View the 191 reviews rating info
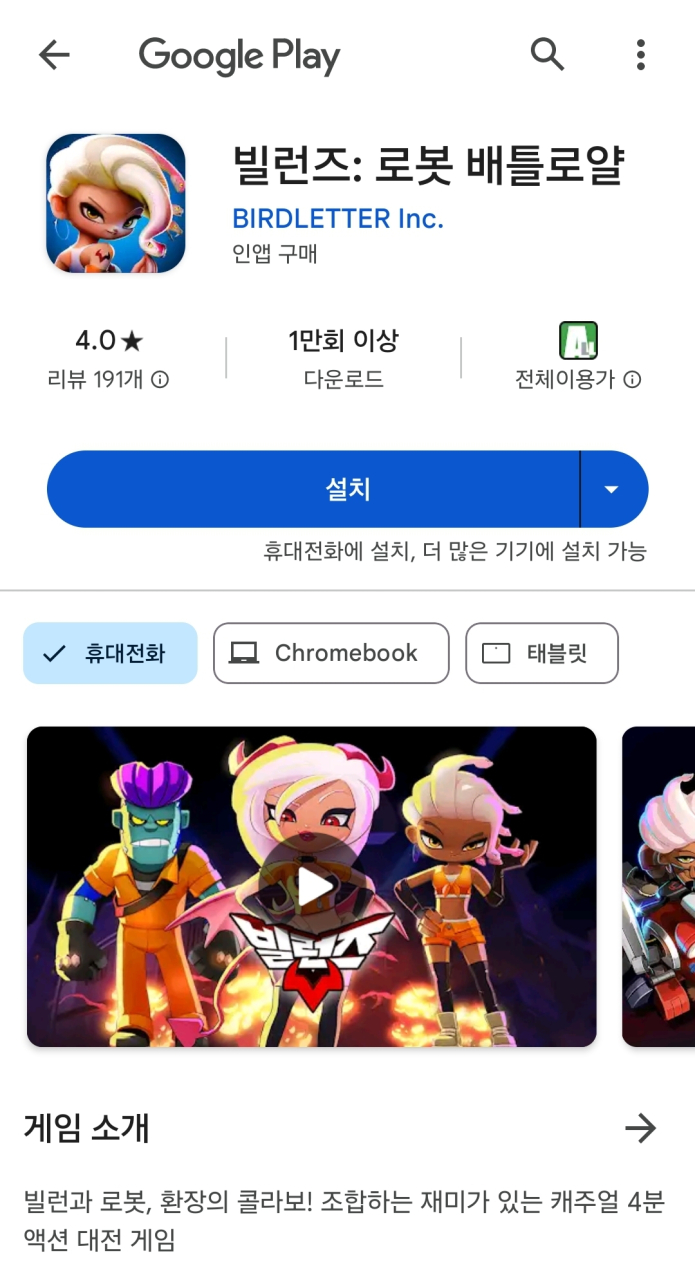695x1280 pixels. pyautogui.click(x=108, y=379)
